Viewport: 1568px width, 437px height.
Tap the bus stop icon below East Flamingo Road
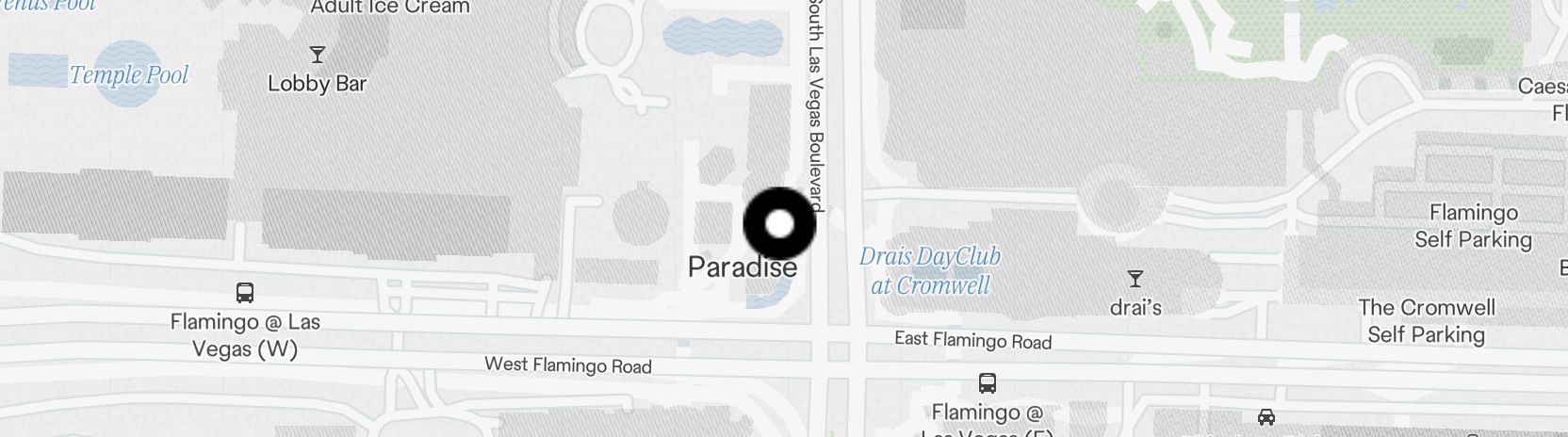(987, 383)
